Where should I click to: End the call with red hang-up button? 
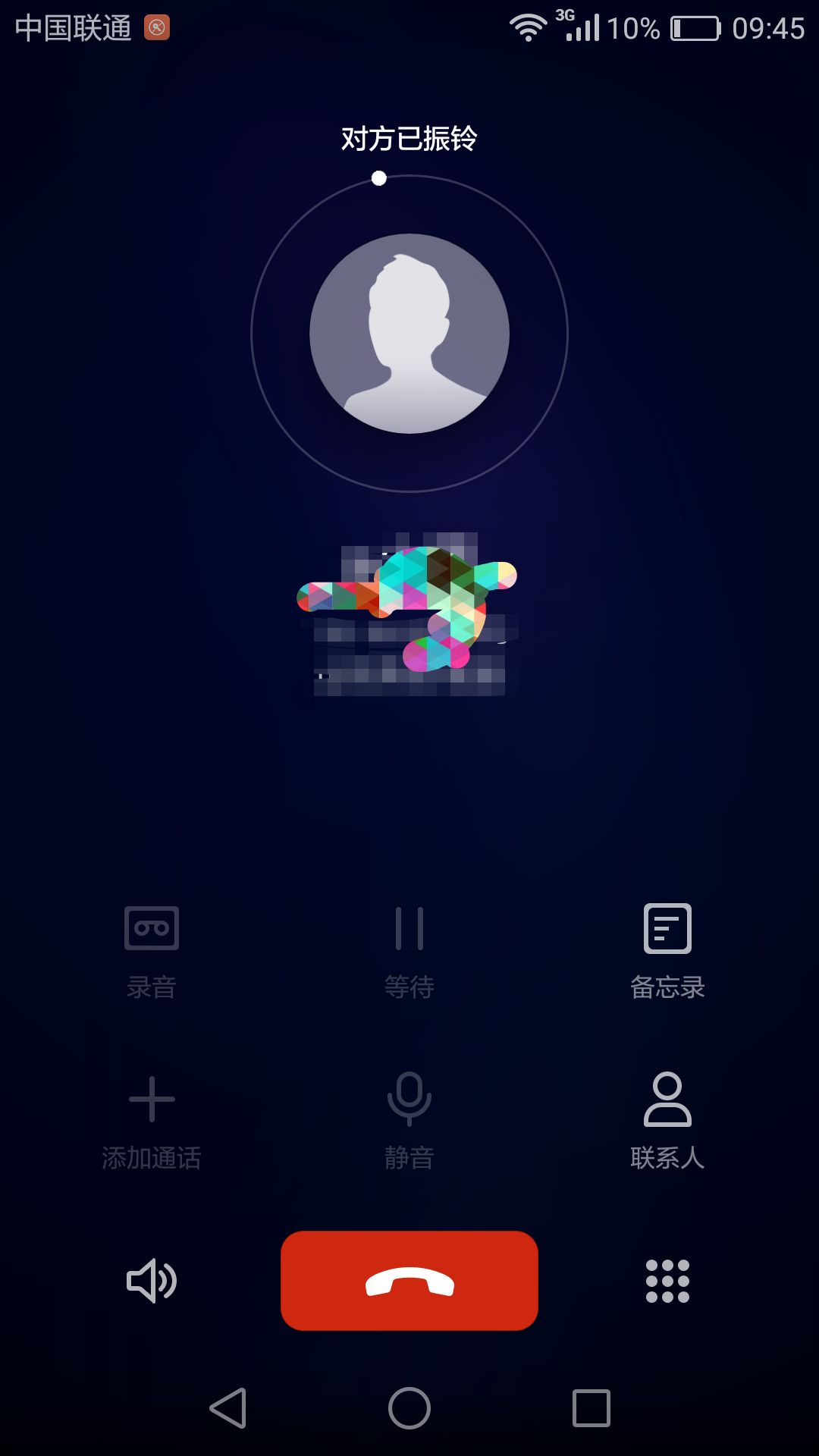[x=409, y=1281]
